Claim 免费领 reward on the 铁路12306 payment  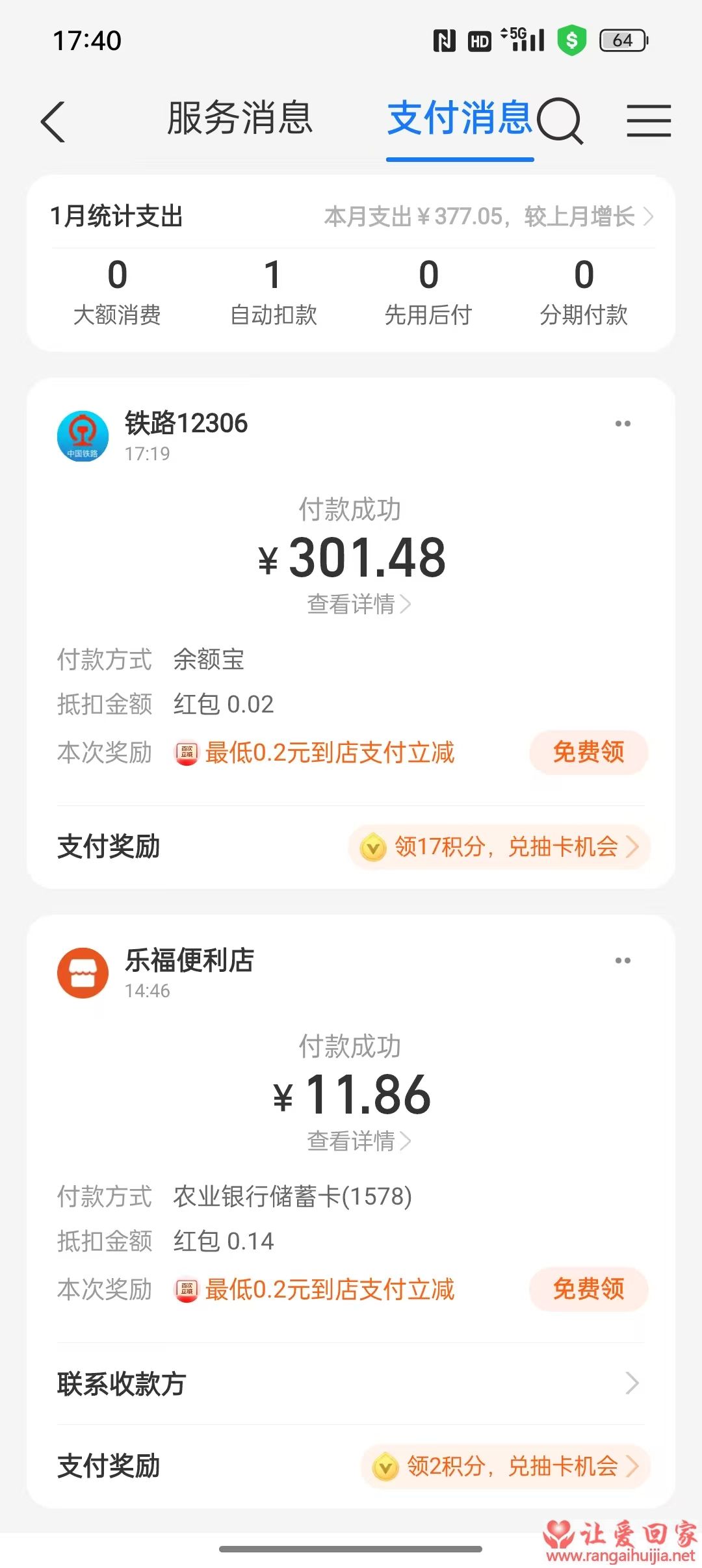coord(588,752)
